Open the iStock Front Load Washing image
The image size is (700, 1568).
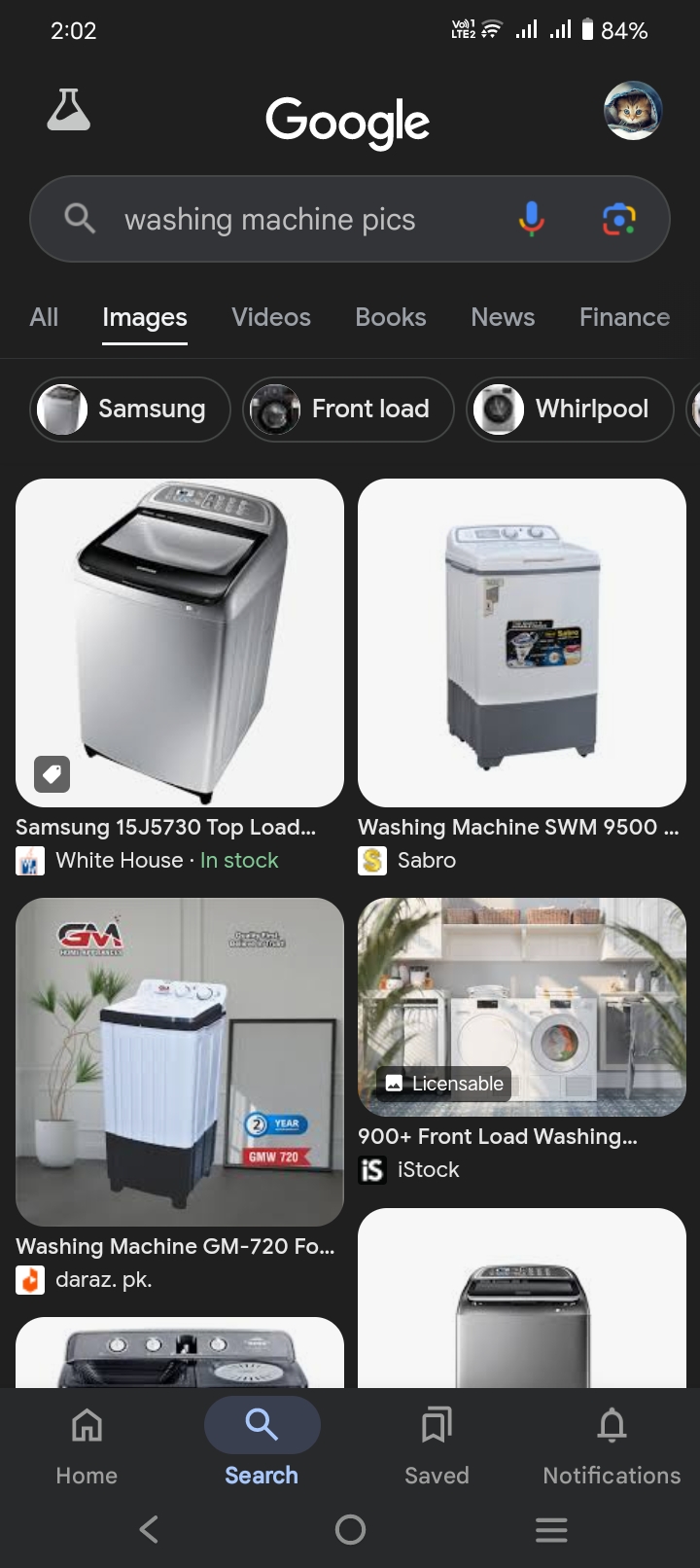[522, 1007]
